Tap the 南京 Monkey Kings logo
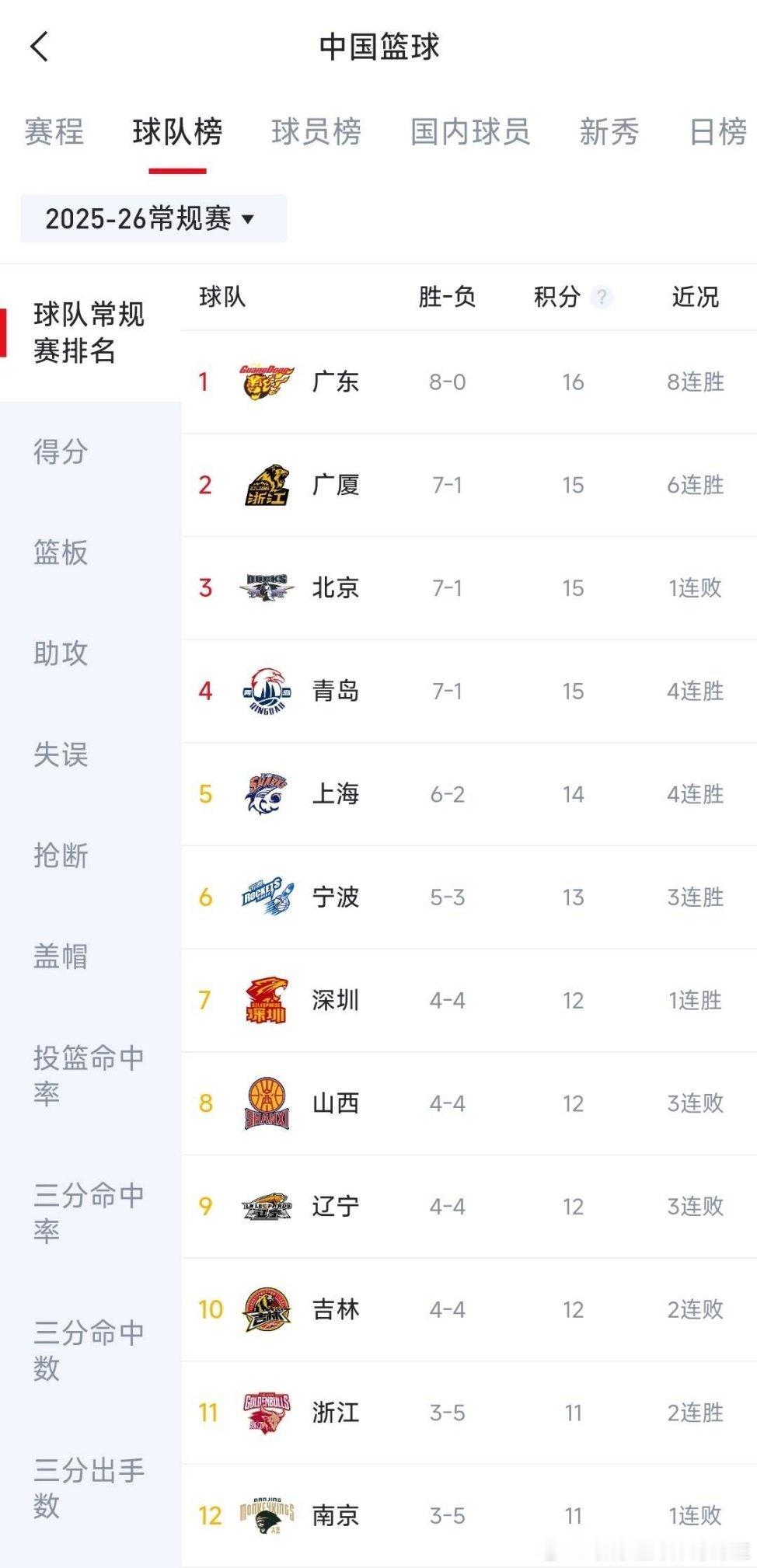The image size is (757, 1568). point(265,1515)
